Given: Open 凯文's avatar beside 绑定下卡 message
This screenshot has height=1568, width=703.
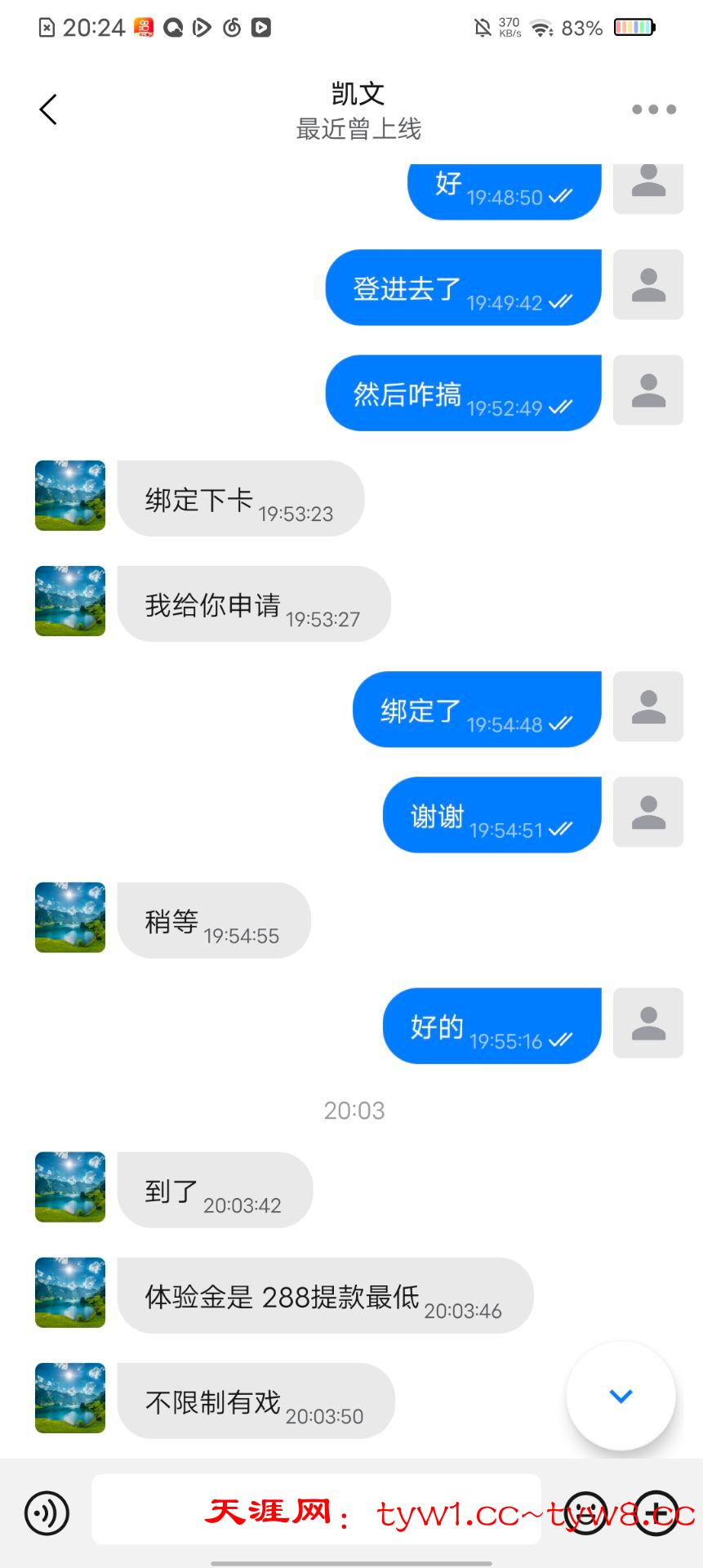Looking at the screenshot, I should [x=70, y=496].
